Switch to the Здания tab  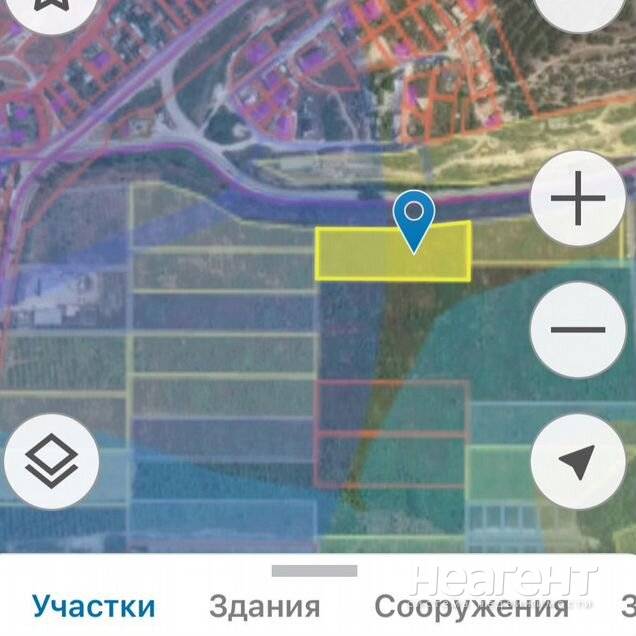click(x=264, y=606)
